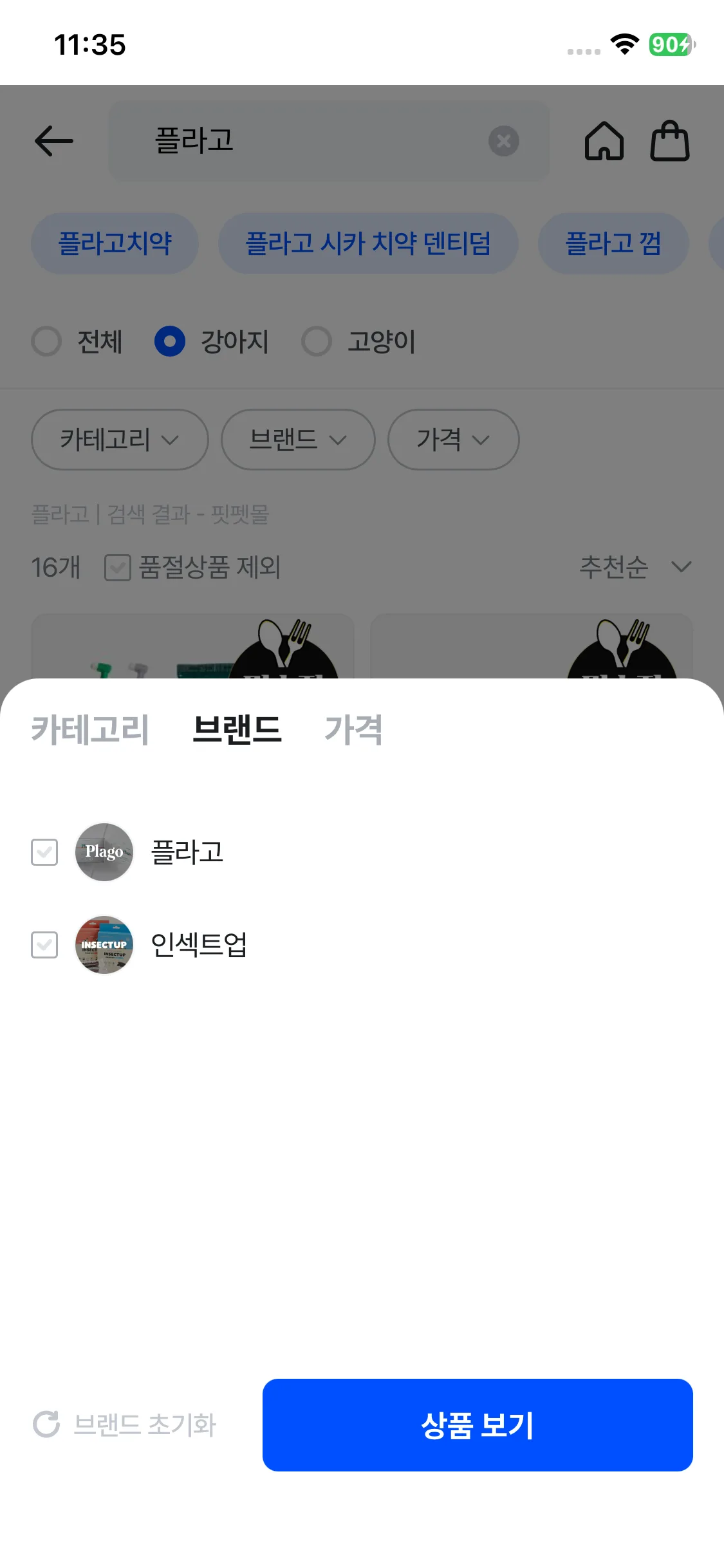
Task: Open the home screen icon
Action: (604, 142)
